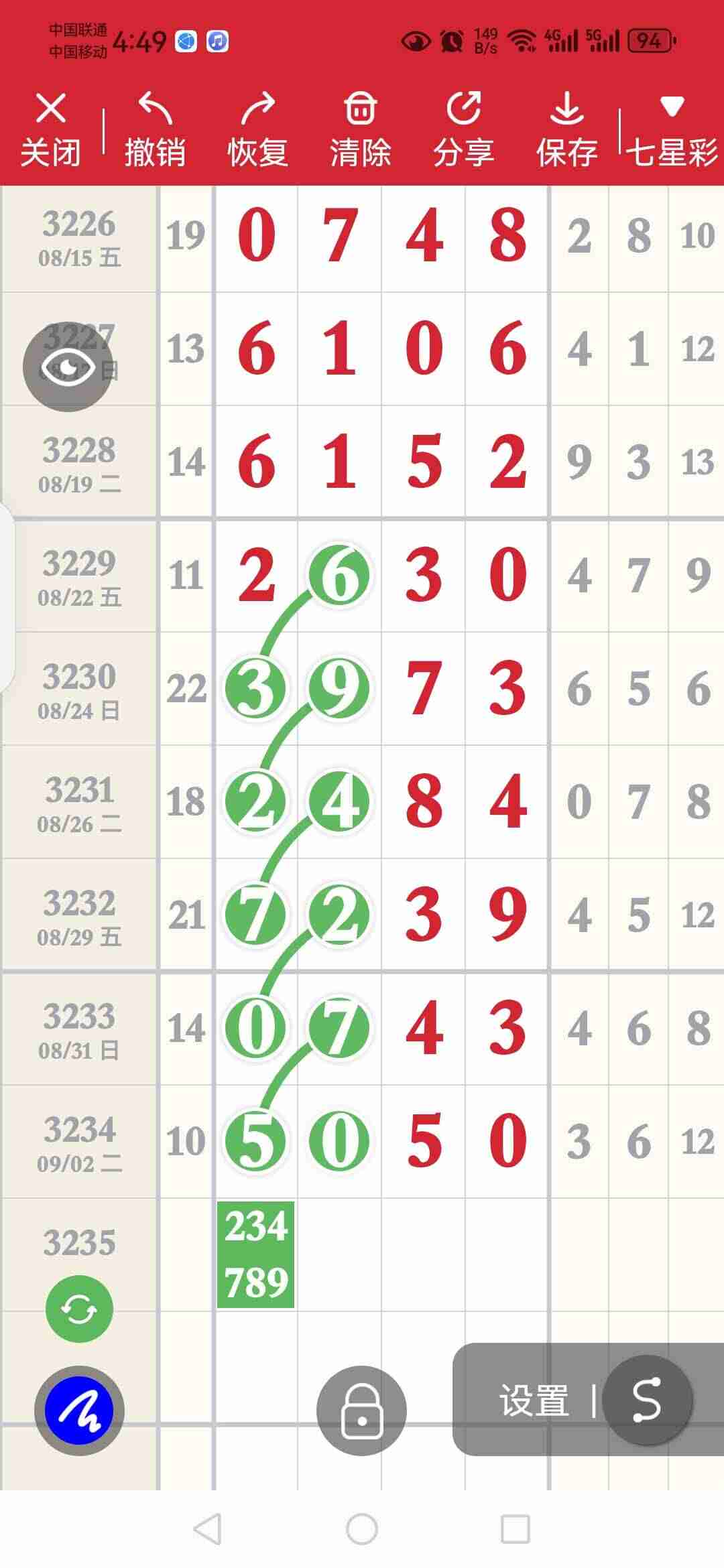The width and height of the screenshot is (724, 1568).
Task: Toggle the floating eye visibility button
Action: pyautogui.click(x=68, y=367)
